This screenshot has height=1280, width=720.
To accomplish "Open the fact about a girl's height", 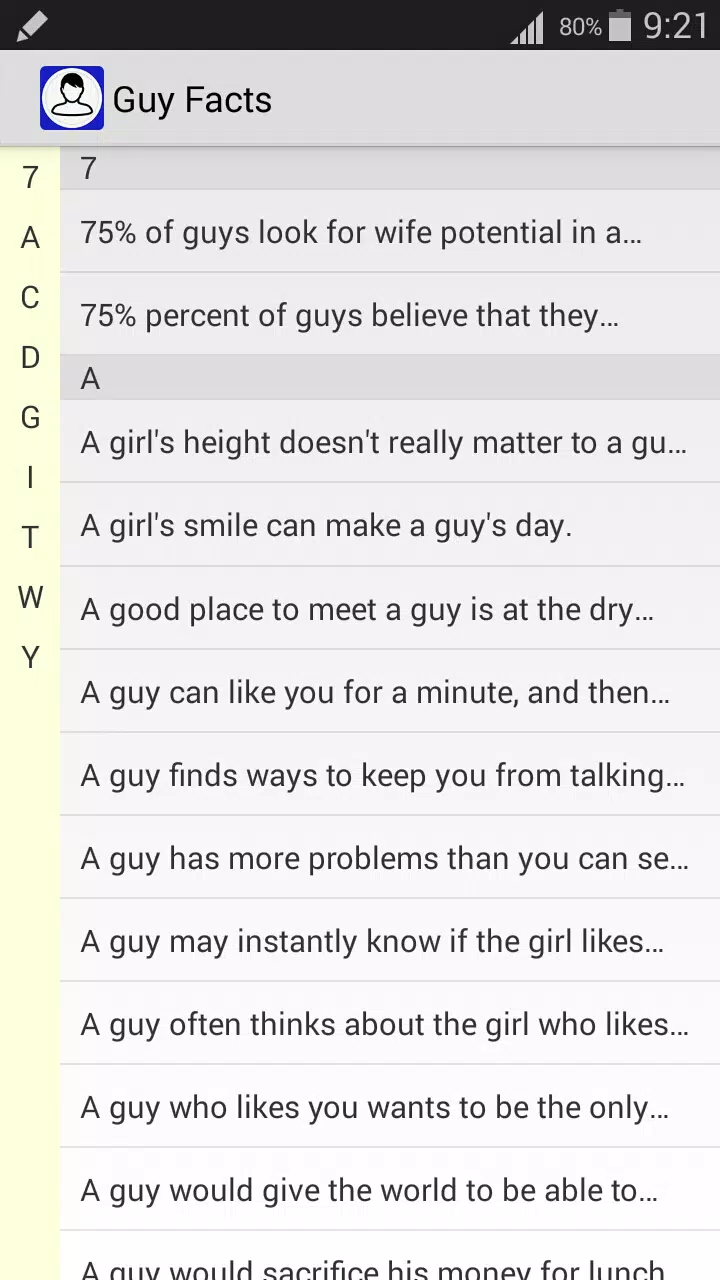I will [390, 442].
